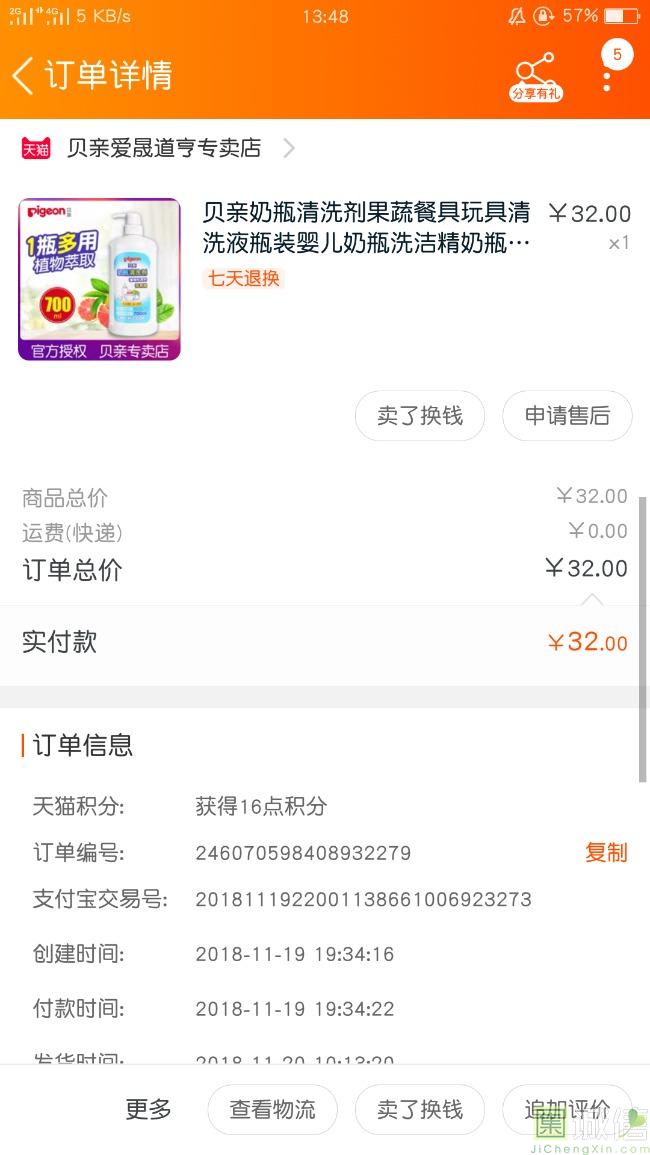
Task: Tap 追加评价 to add a review
Action: click(x=567, y=1109)
